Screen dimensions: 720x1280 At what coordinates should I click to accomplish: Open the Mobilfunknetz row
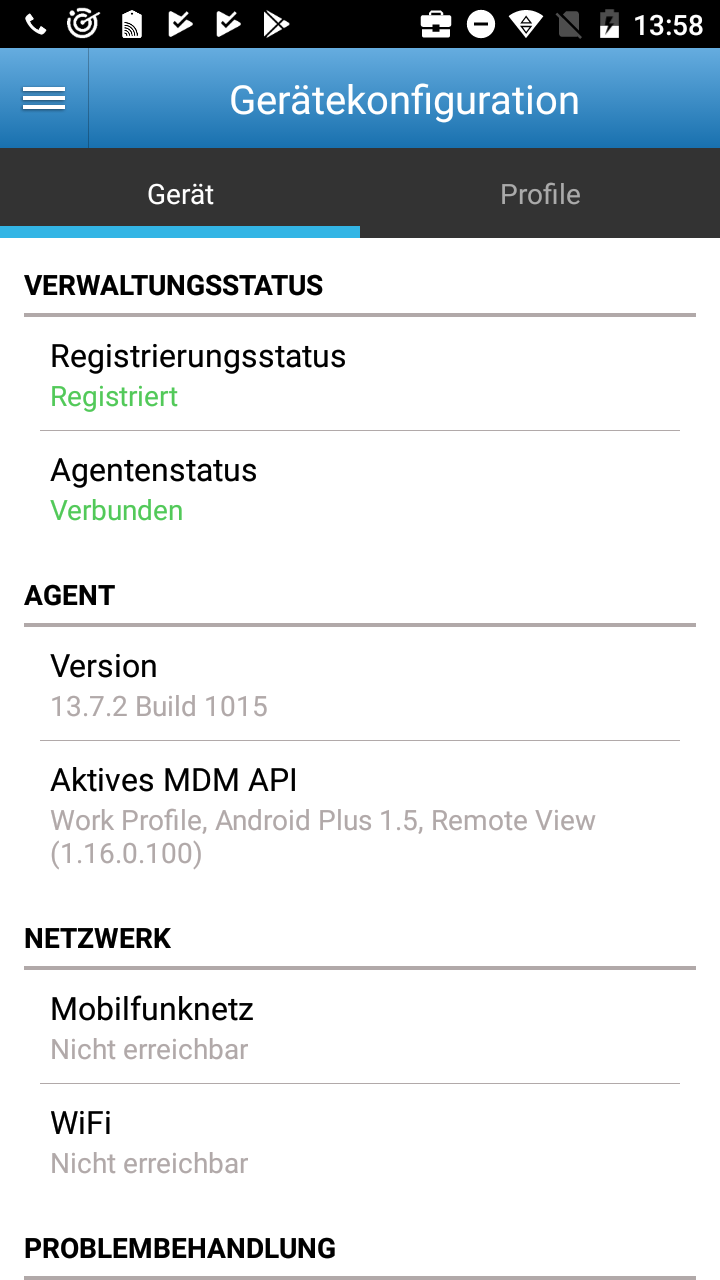point(360,1028)
